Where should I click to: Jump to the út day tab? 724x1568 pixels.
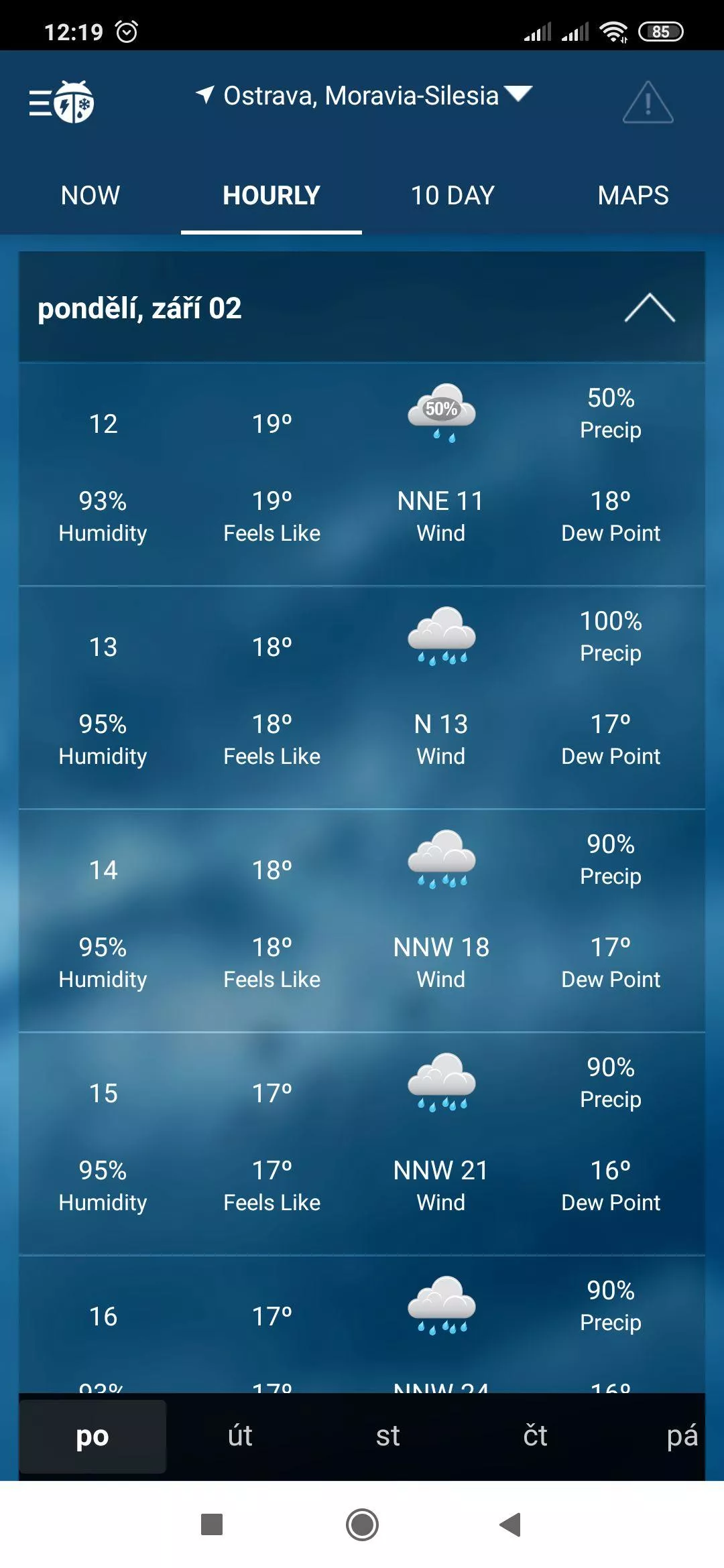coord(240,1437)
